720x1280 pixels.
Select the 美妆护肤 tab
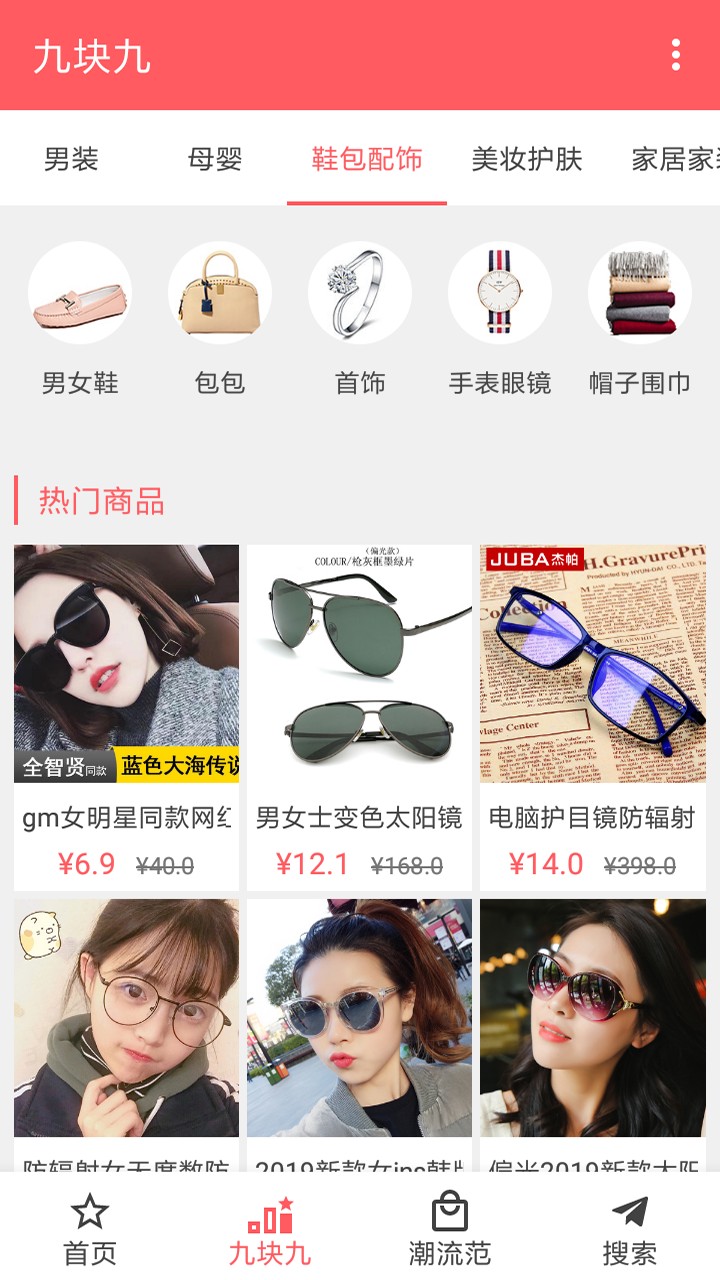coord(527,159)
